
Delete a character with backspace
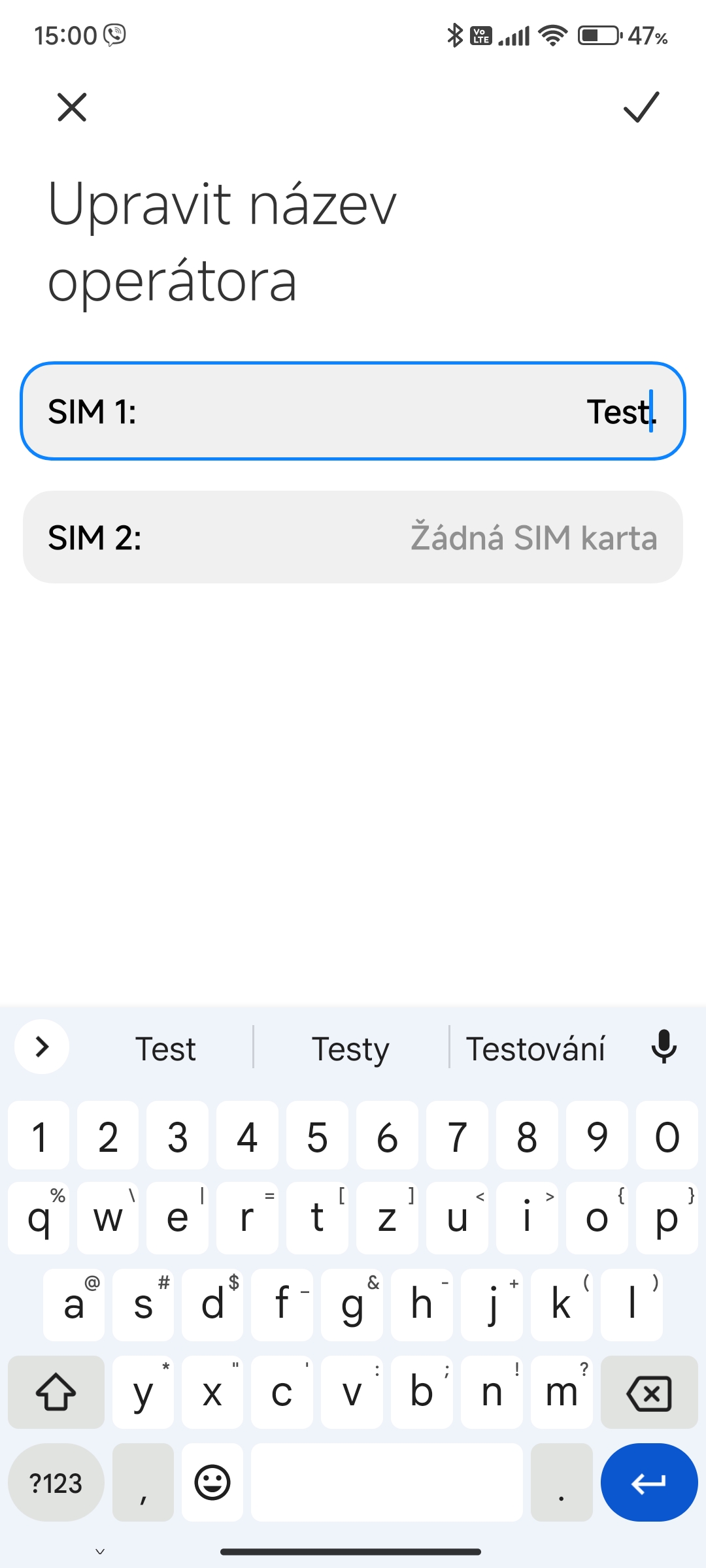649,1394
